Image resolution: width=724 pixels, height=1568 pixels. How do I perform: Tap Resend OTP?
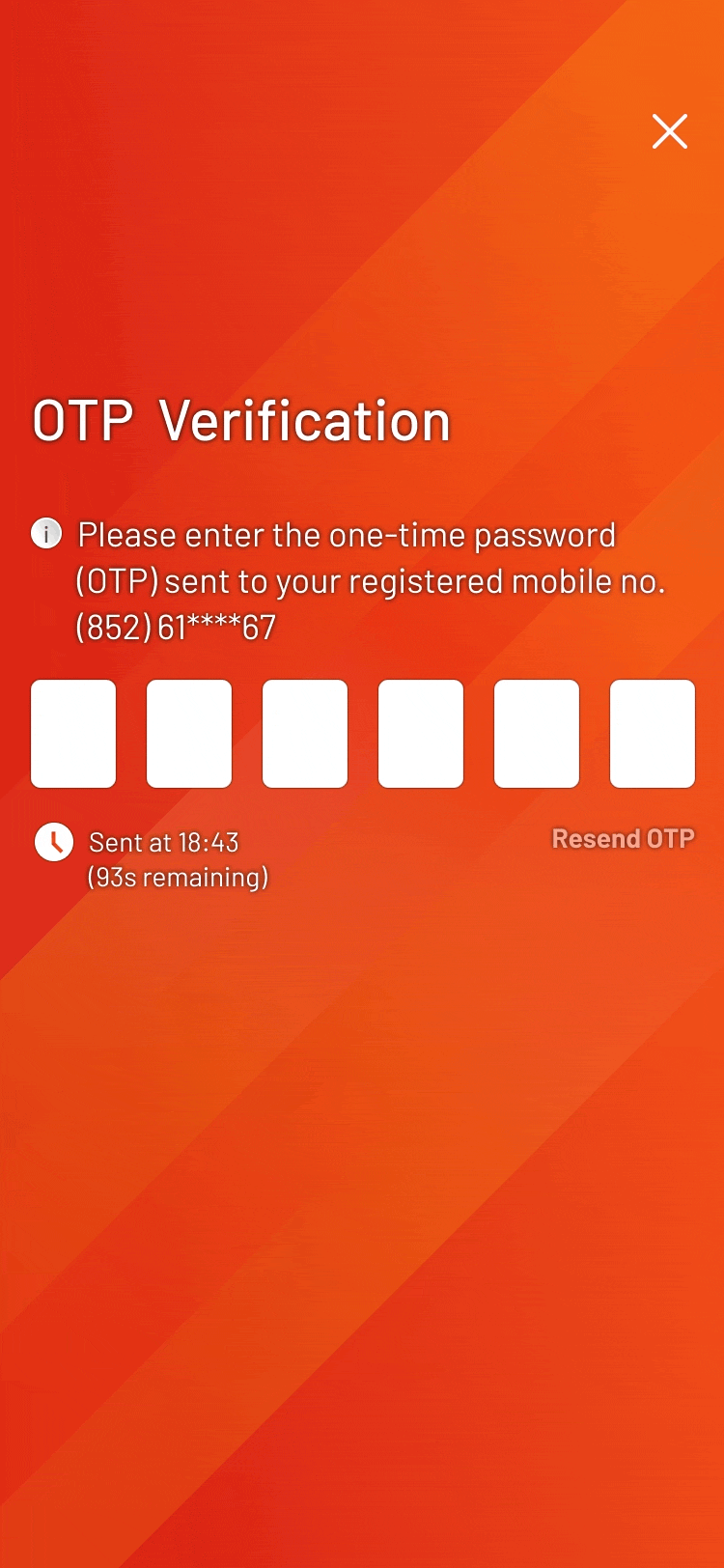[623, 838]
